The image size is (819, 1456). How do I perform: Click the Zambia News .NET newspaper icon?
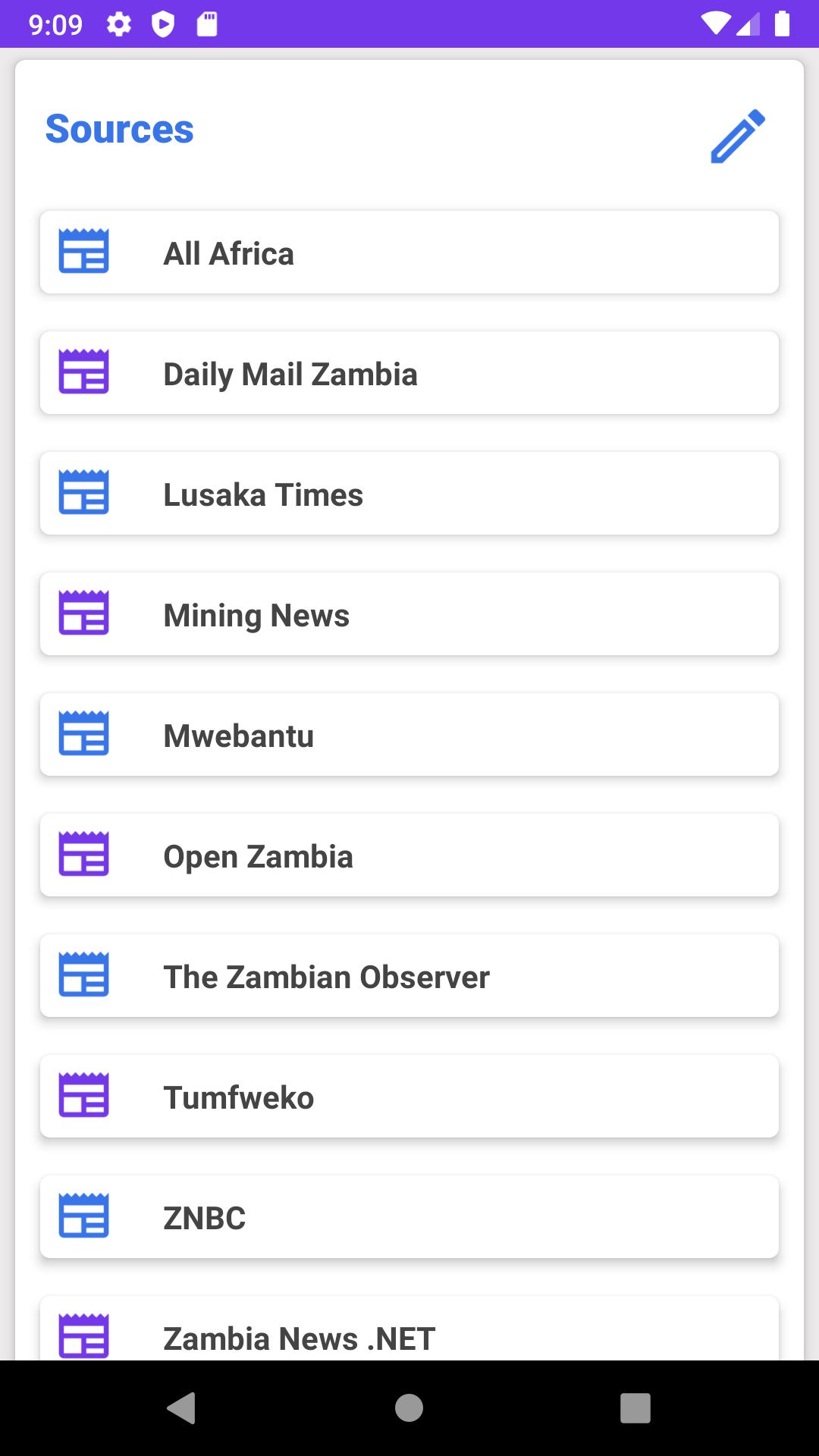pyautogui.click(x=84, y=1337)
